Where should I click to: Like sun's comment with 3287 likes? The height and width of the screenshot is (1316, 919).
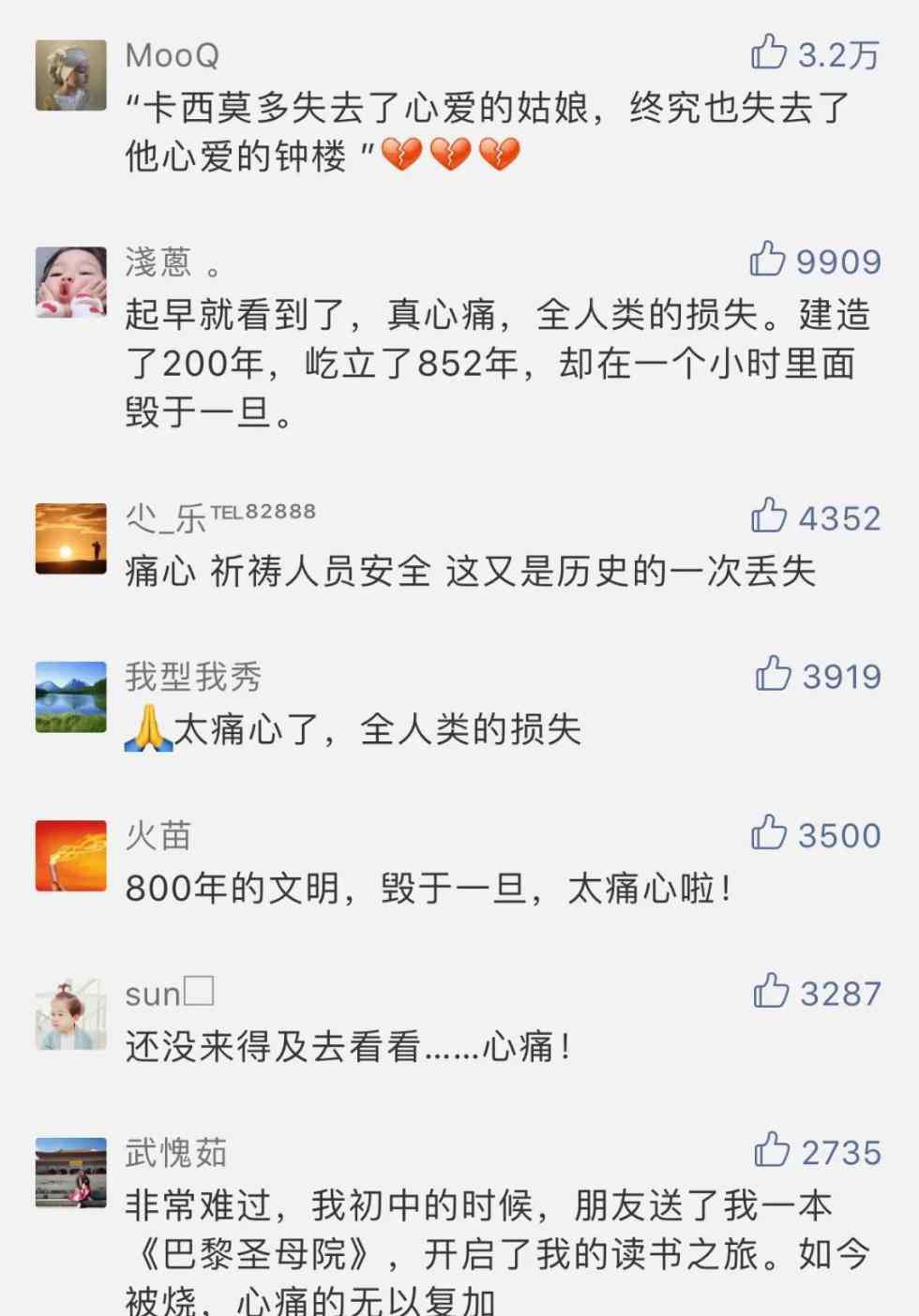click(771, 991)
